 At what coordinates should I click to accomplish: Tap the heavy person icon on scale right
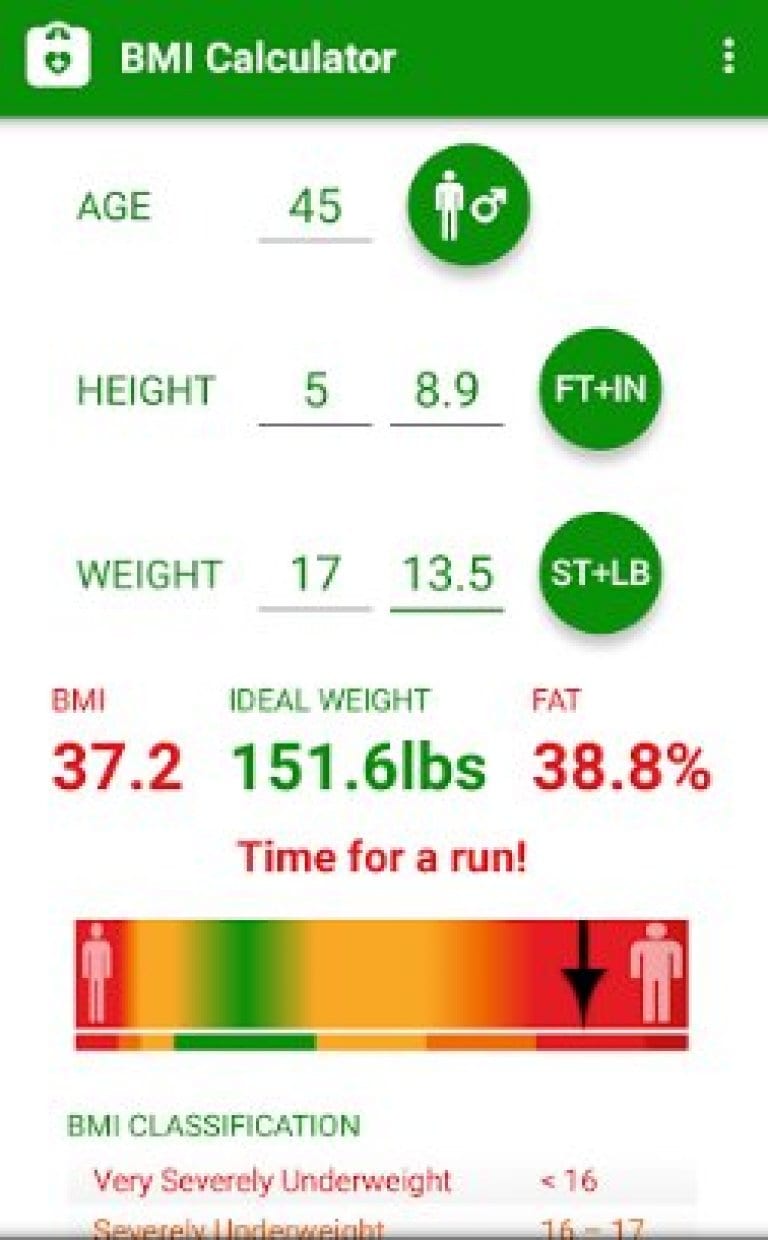(x=655, y=975)
